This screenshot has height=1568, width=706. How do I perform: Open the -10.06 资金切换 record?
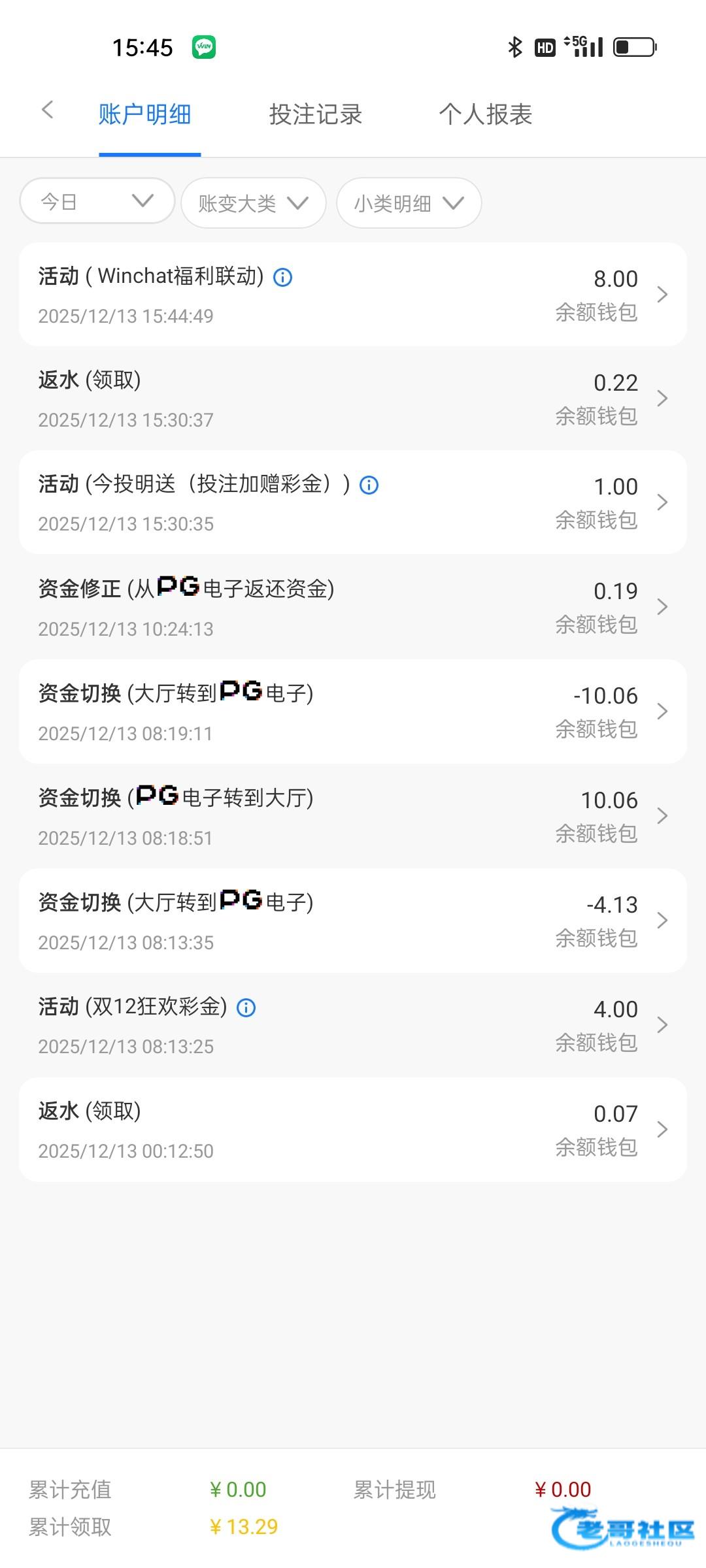click(353, 711)
